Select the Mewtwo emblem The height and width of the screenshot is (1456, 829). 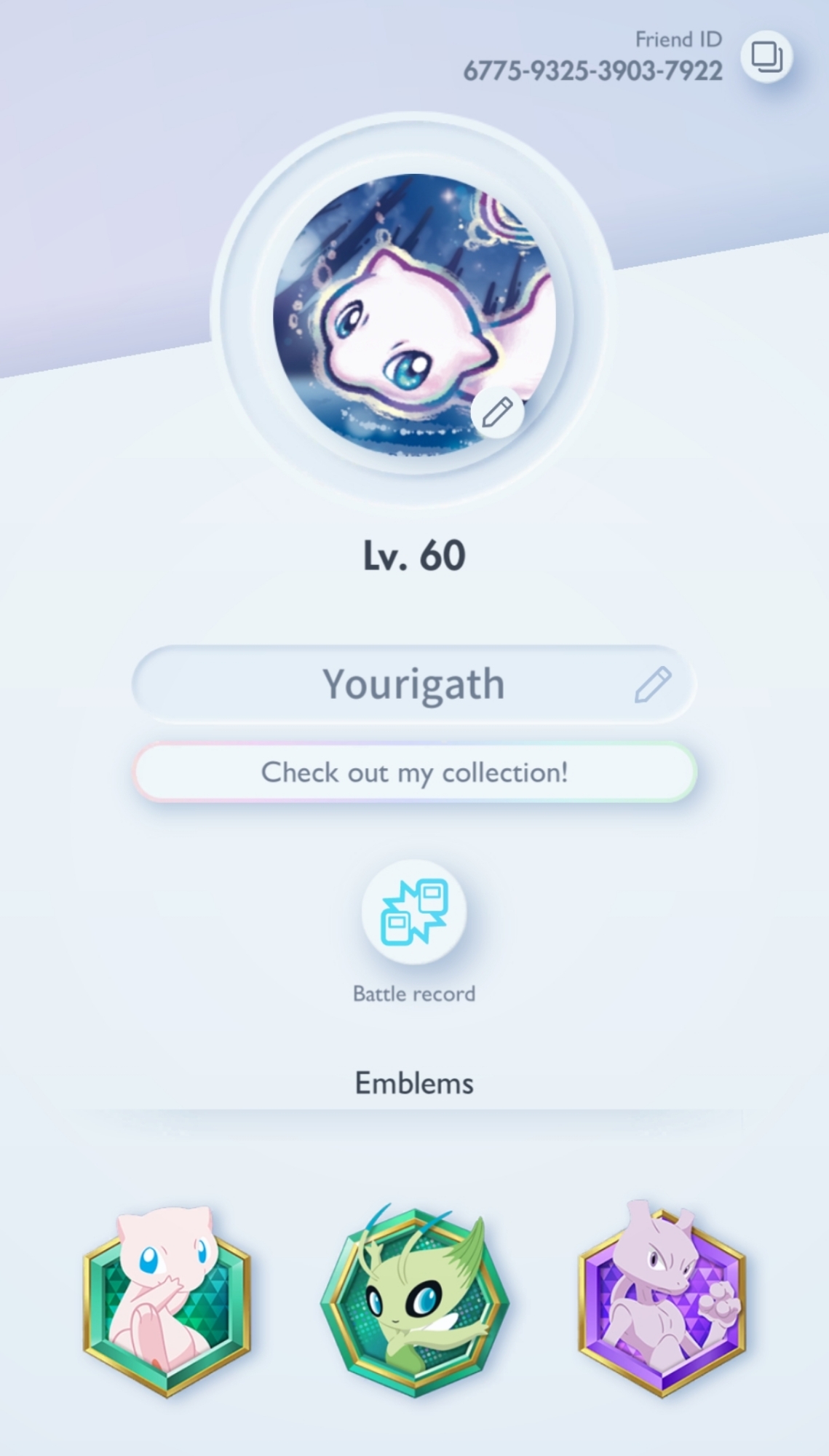pyautogui.click(x=661, y=1301)
